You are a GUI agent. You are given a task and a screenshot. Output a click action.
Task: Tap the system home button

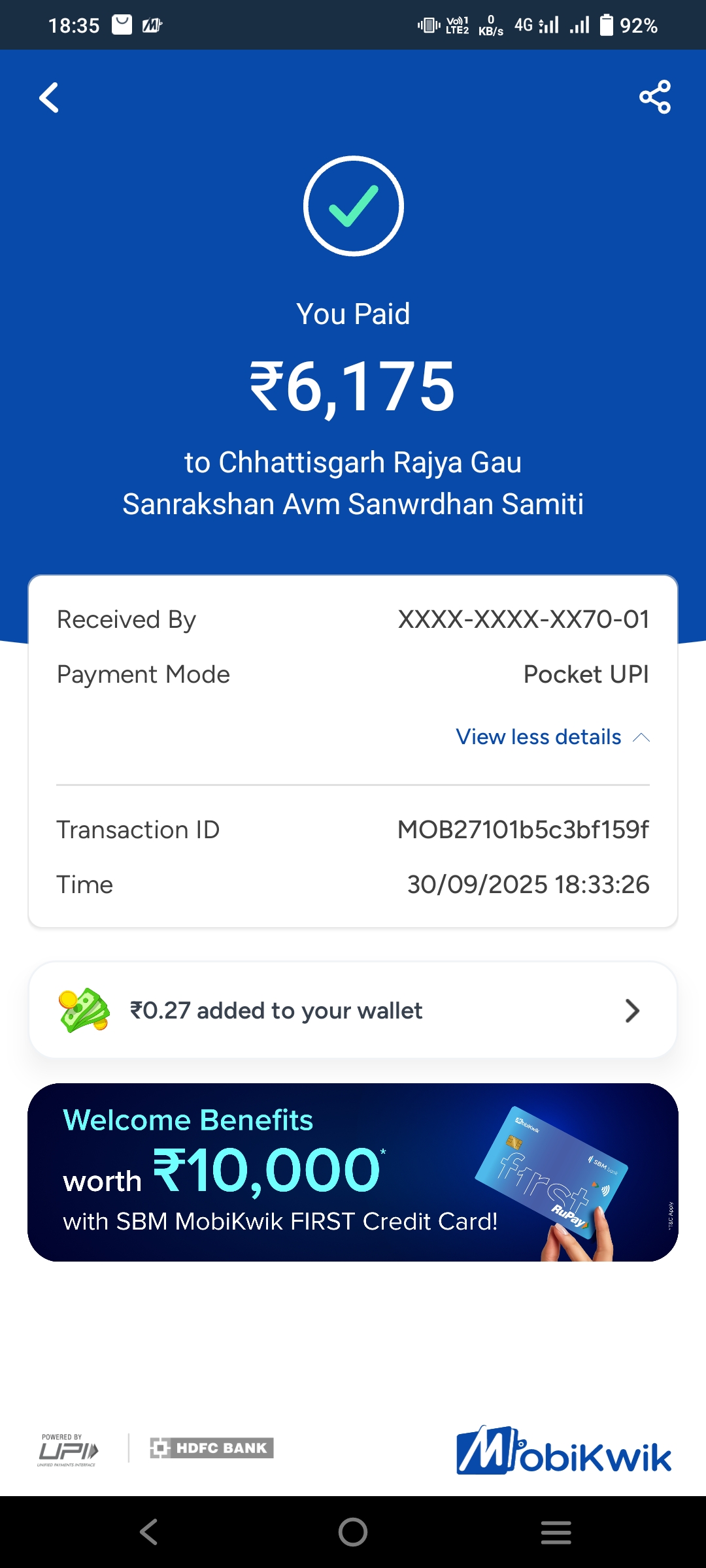[x=353, y=1531]
